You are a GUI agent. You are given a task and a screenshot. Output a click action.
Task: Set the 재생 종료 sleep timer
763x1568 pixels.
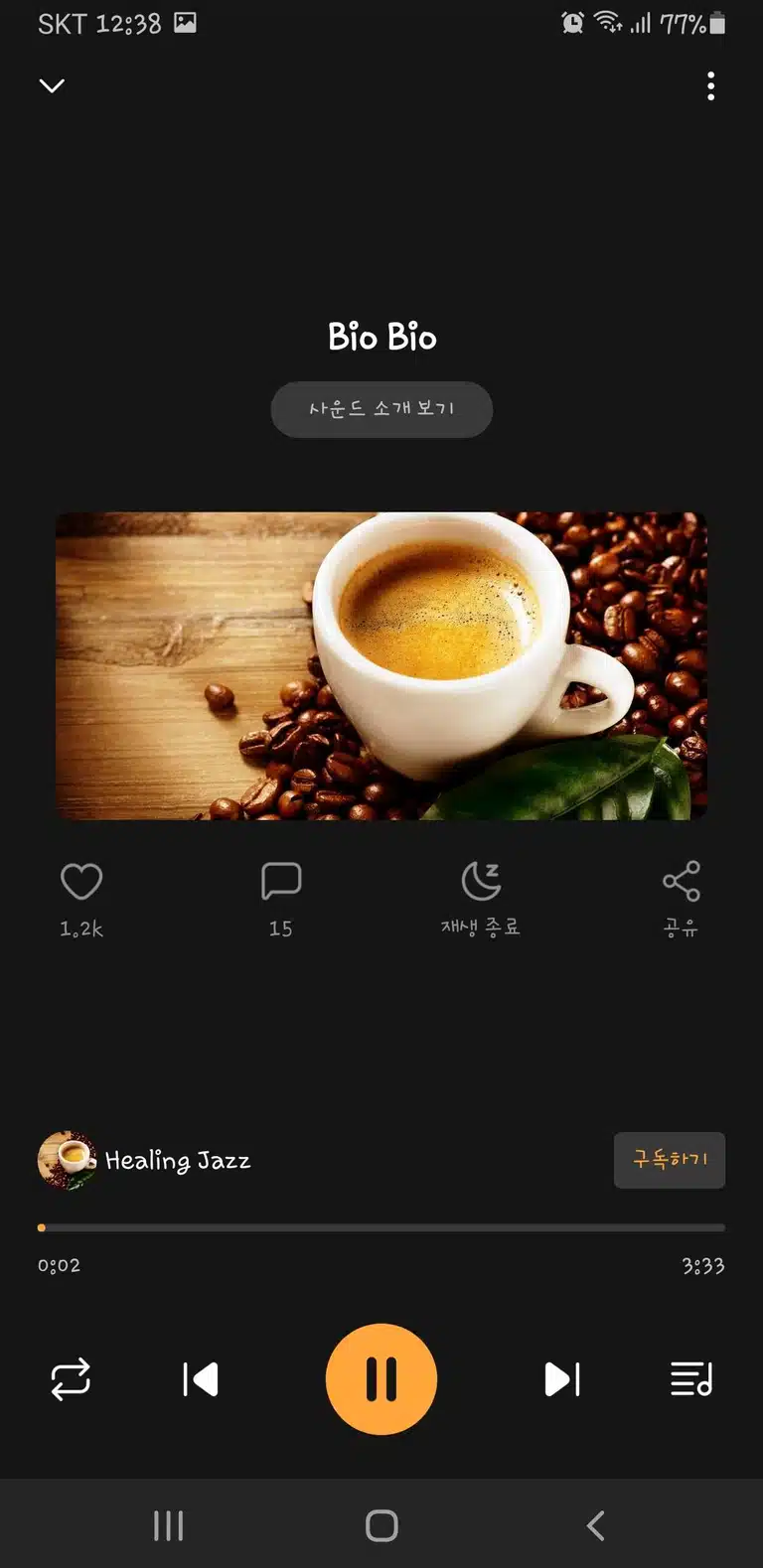pos(481,899)
